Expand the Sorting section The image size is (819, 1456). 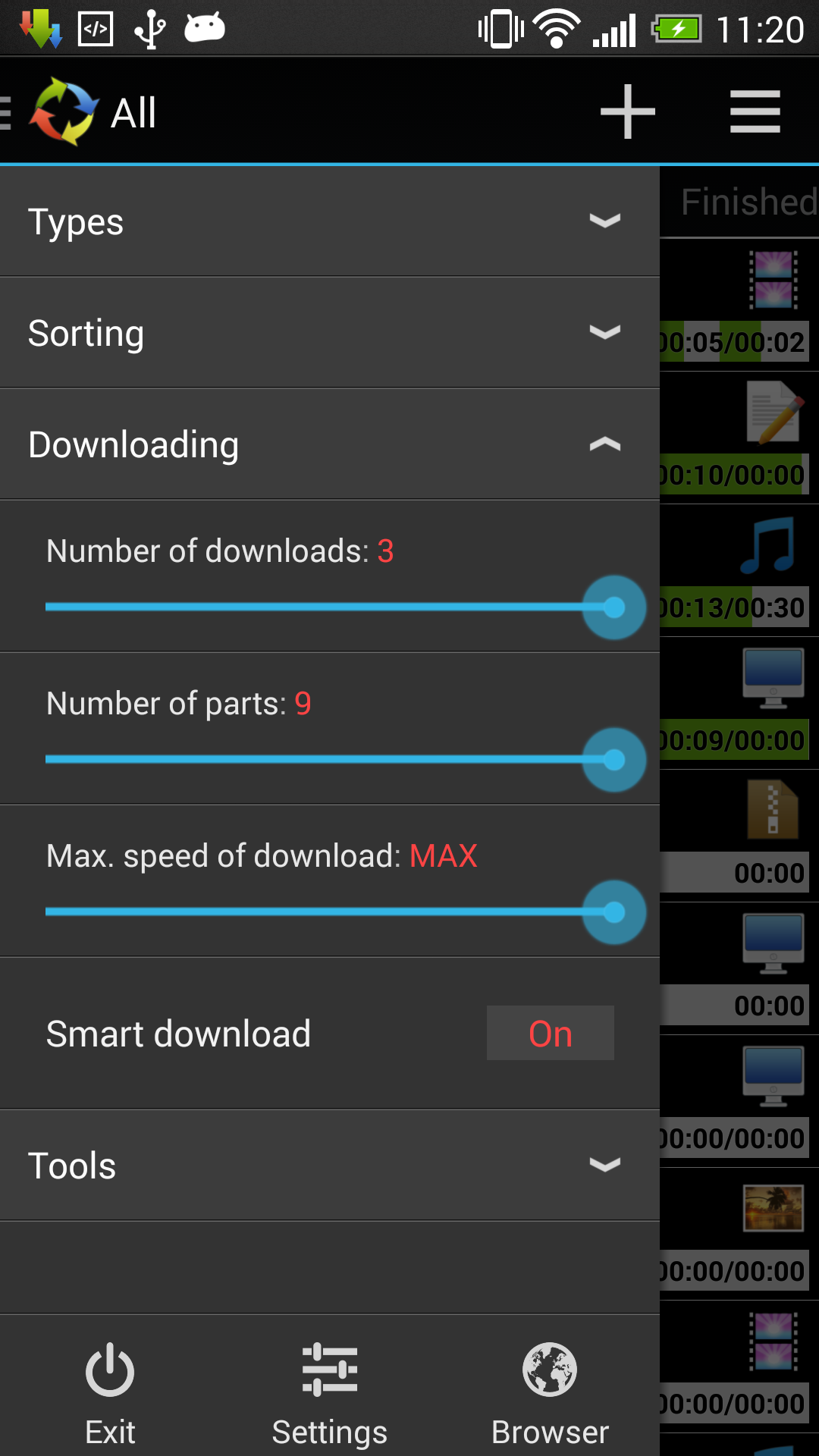[329, 333]
